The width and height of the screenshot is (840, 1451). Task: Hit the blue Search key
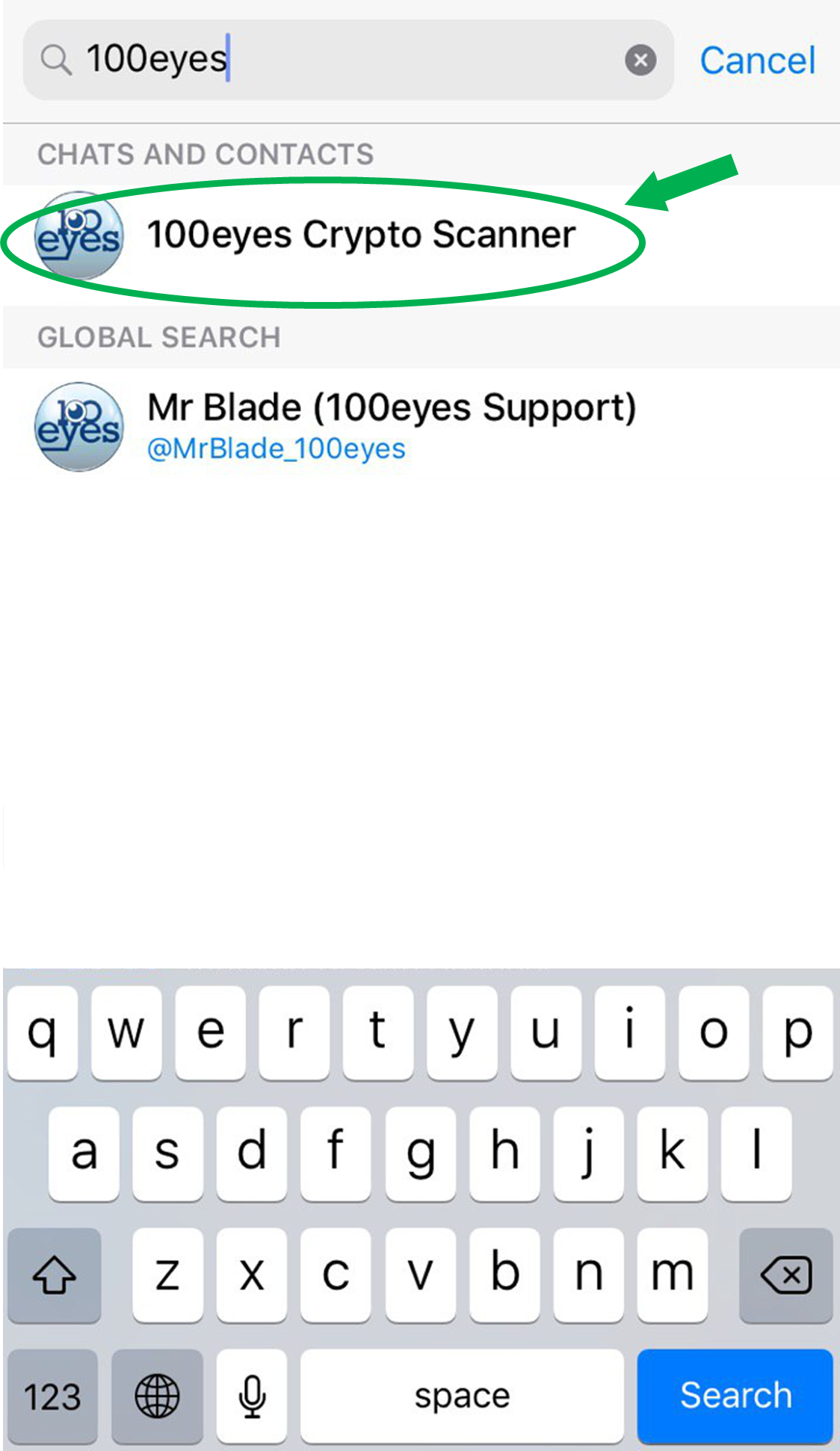click(735, 1396)
